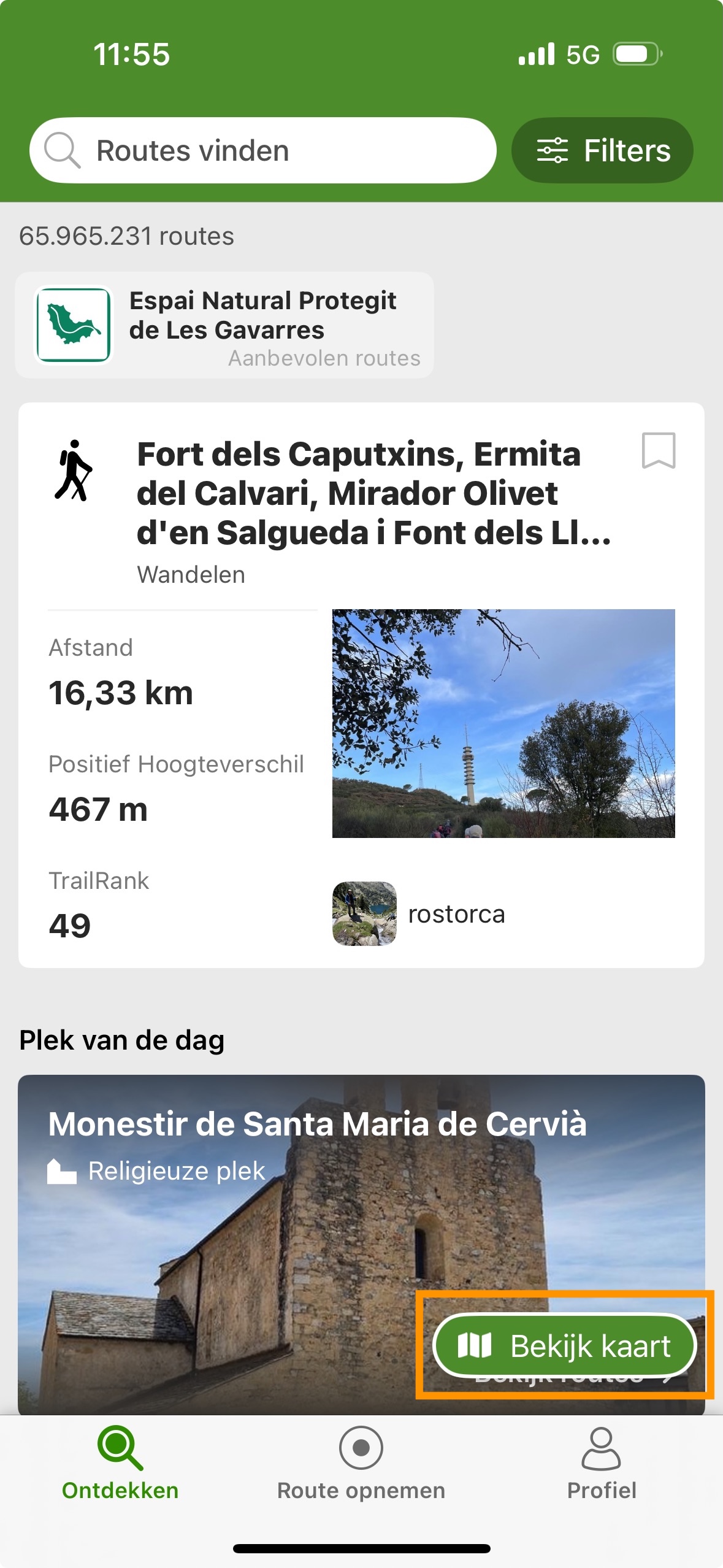Open the Fort dels Caputxins route card

point(373,494)
